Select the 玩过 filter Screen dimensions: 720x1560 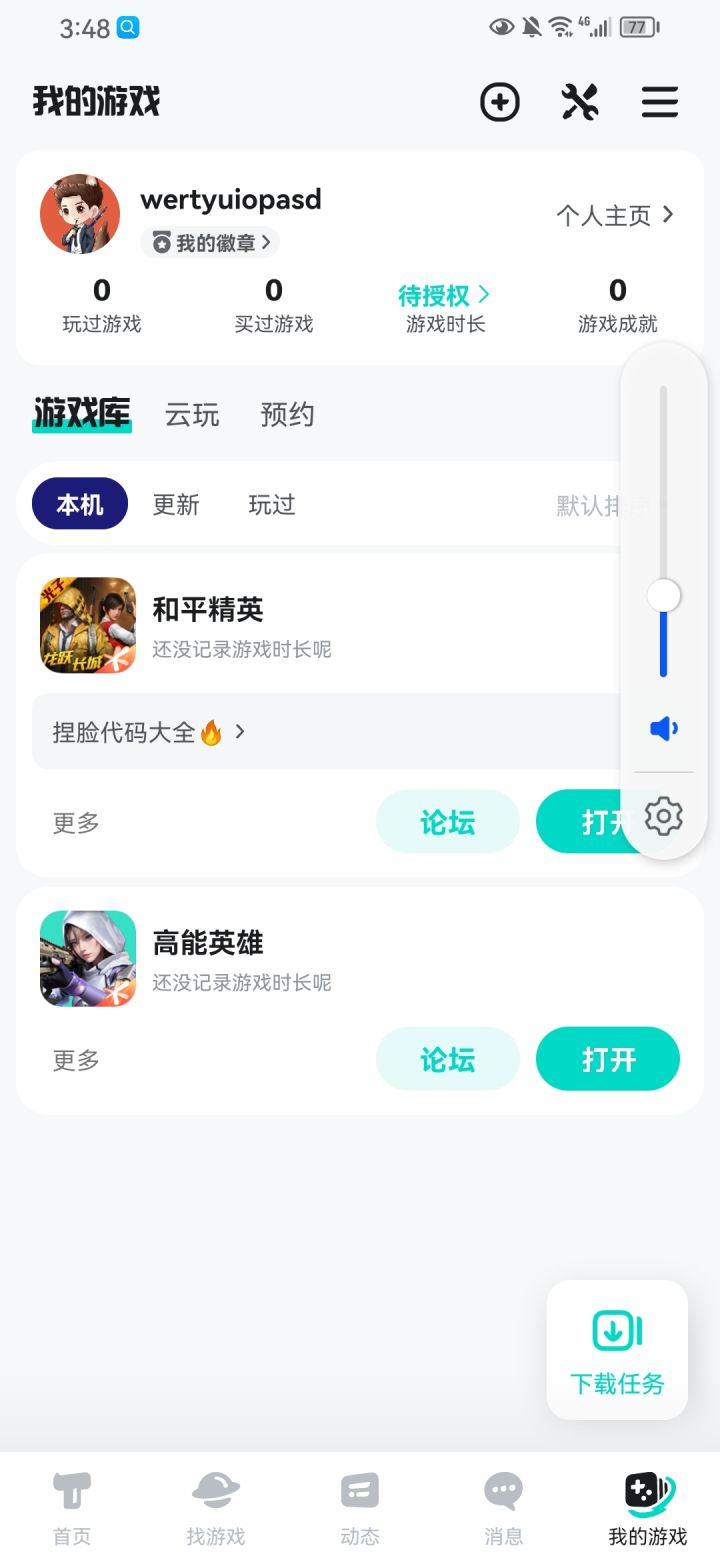[272, 504]
